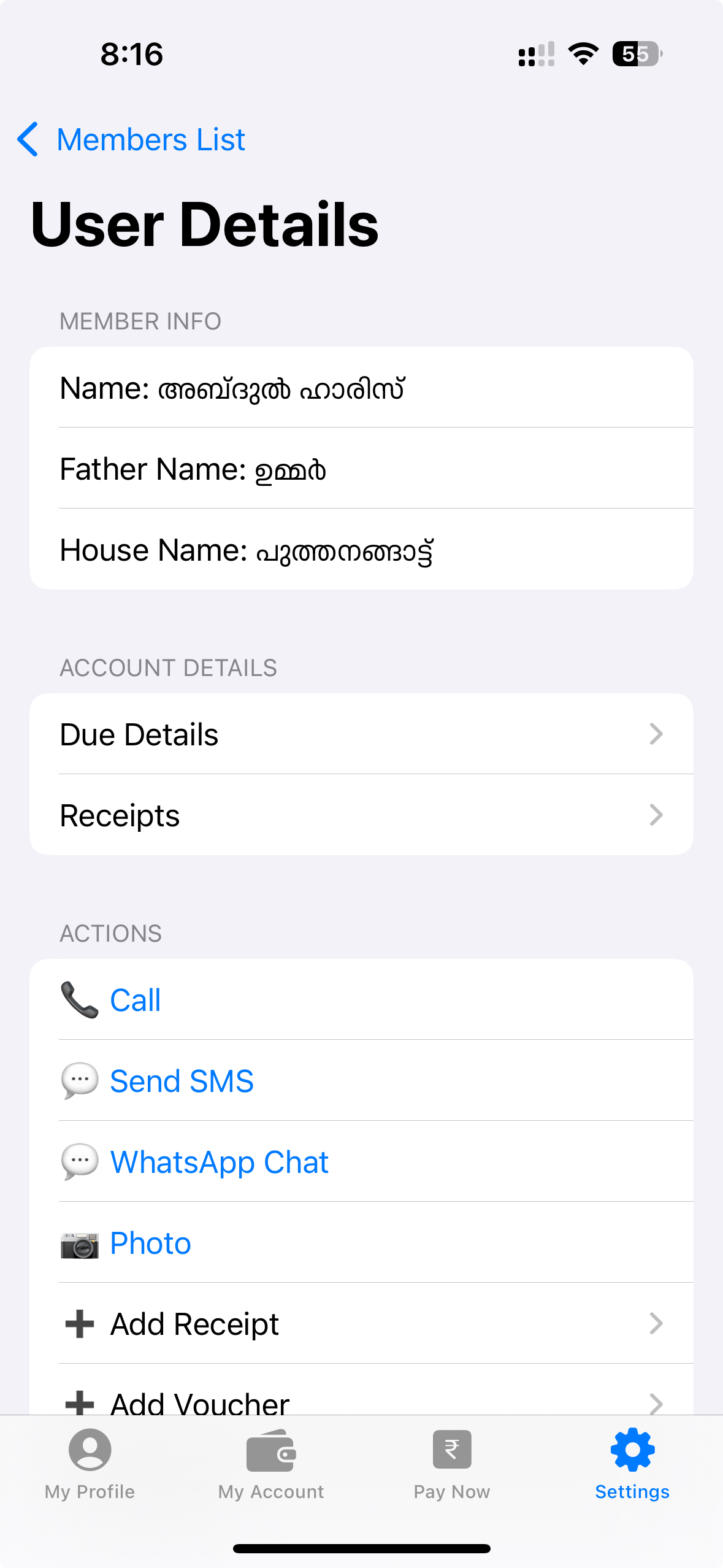Viewport: 723px width, 1568px height.
Task: Switch to the My Profile tab
Action: tap(90, 1464)
